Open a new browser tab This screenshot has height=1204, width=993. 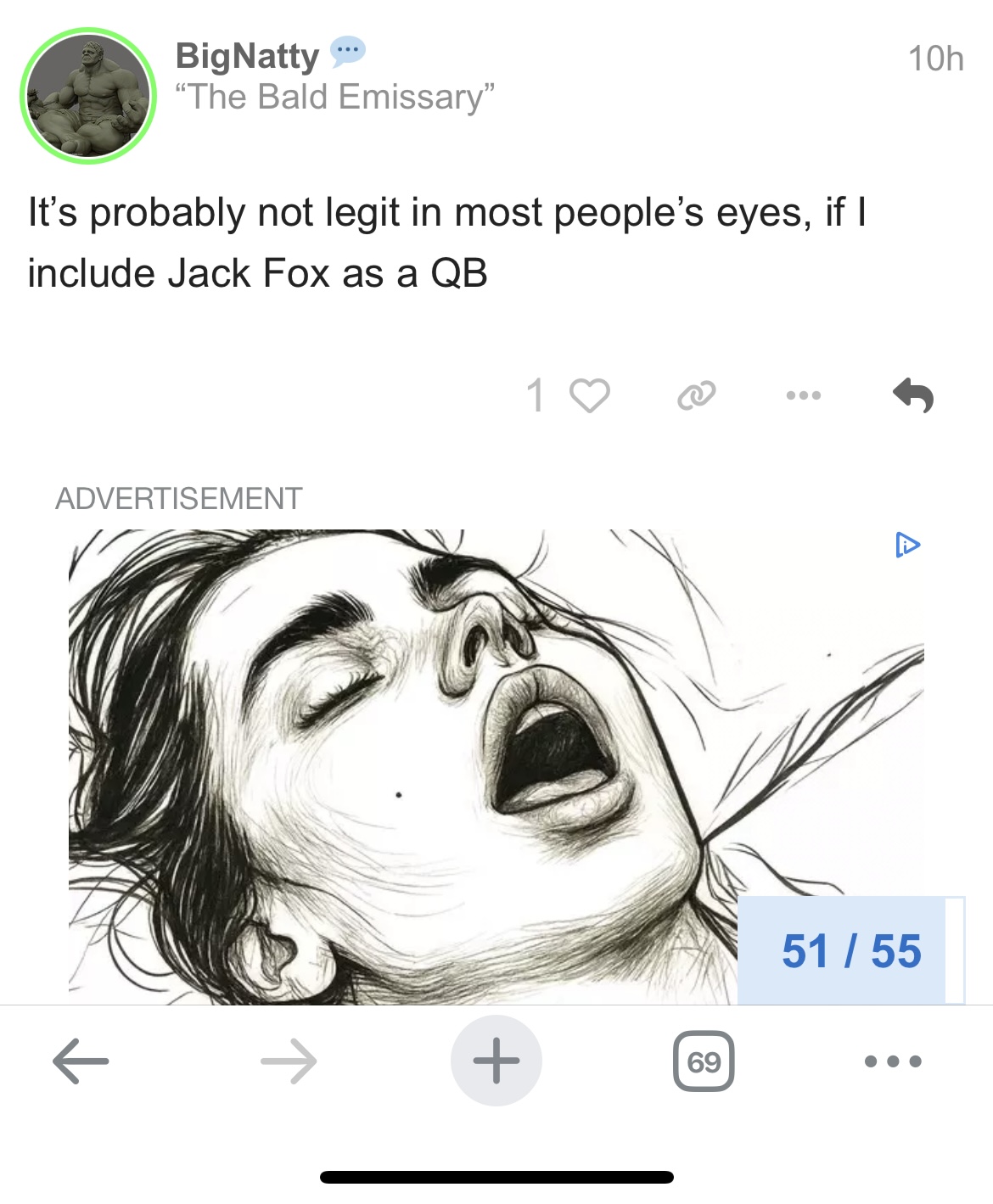pyautogui.click(x=496, y=1061)
